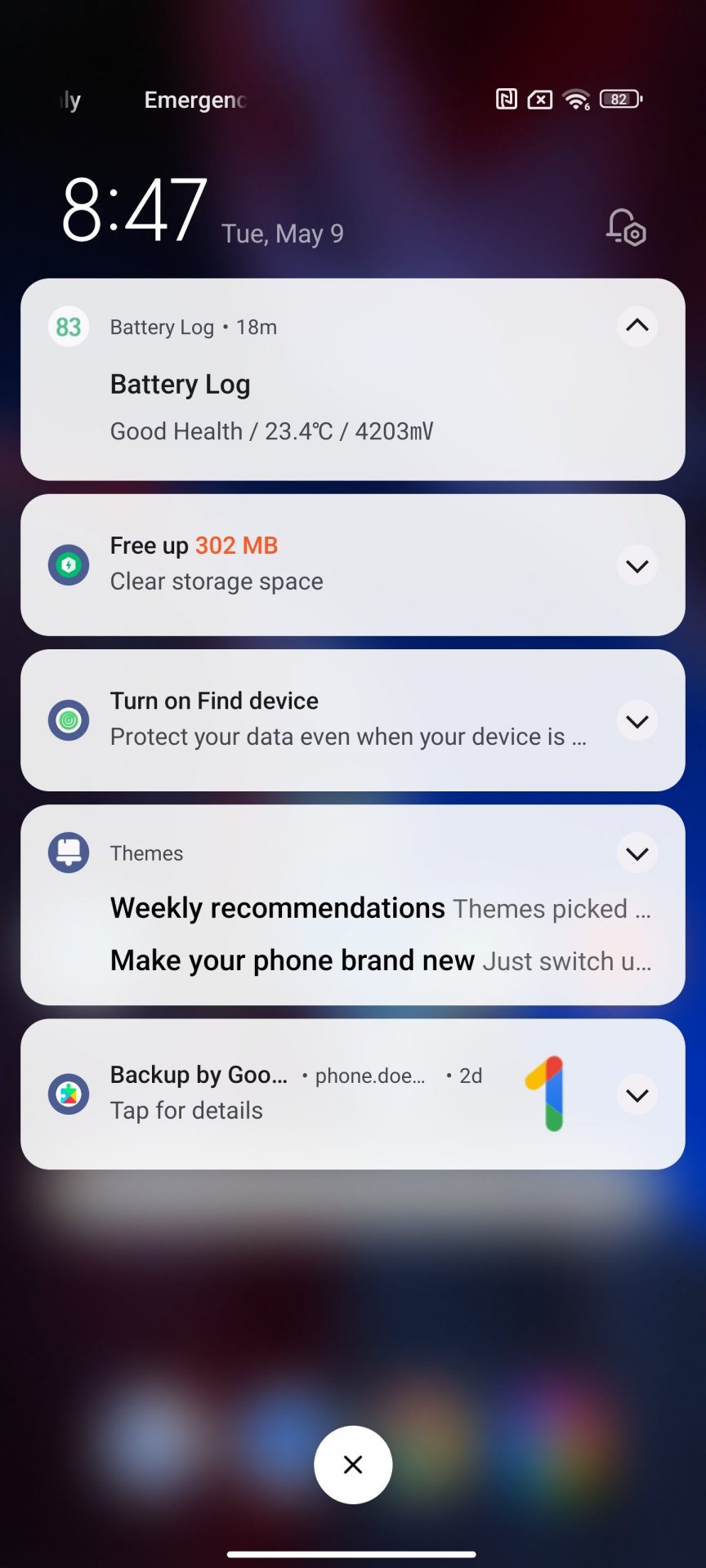Open the Turn on Find device notification
The width and height of the screenshot is (706, 1568).
point(327,720)
